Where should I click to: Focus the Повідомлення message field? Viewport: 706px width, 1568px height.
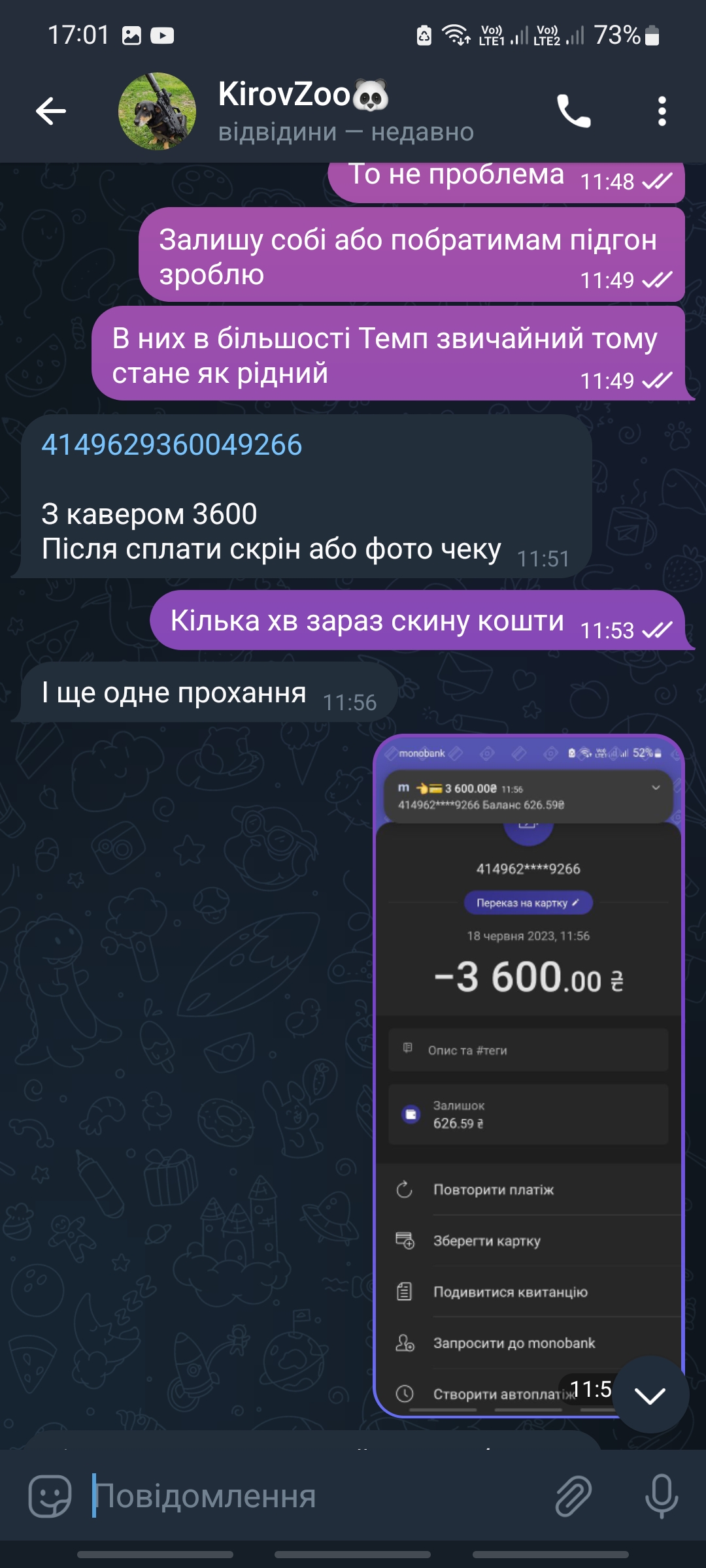point(314,1495)
